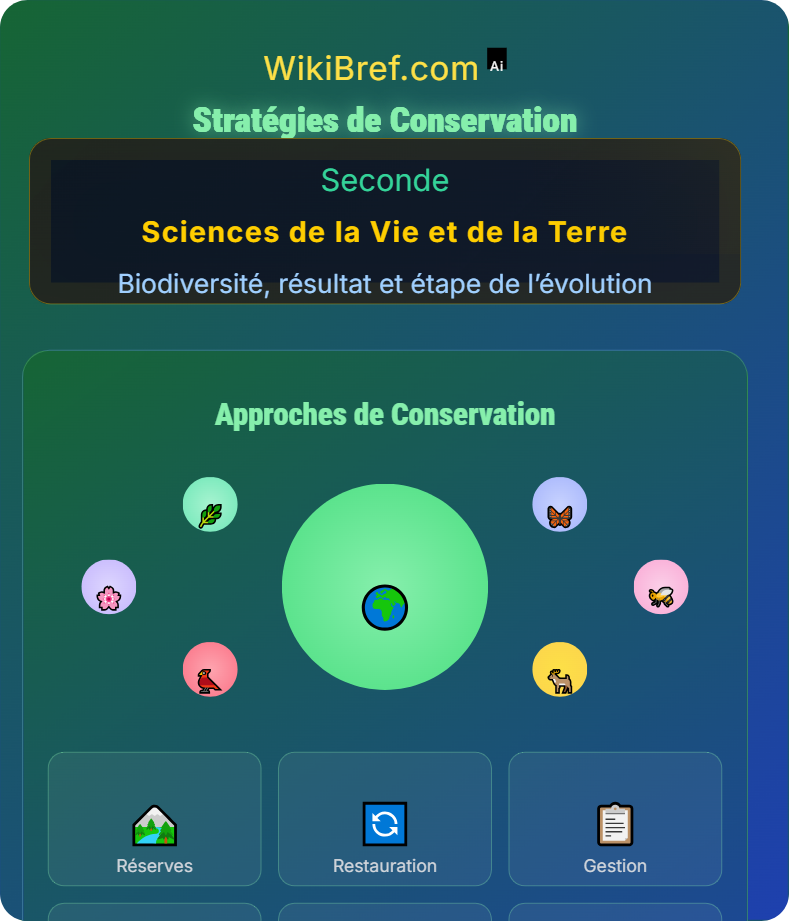
Task: Click the honeybee icon
Action: click(660, 588)
